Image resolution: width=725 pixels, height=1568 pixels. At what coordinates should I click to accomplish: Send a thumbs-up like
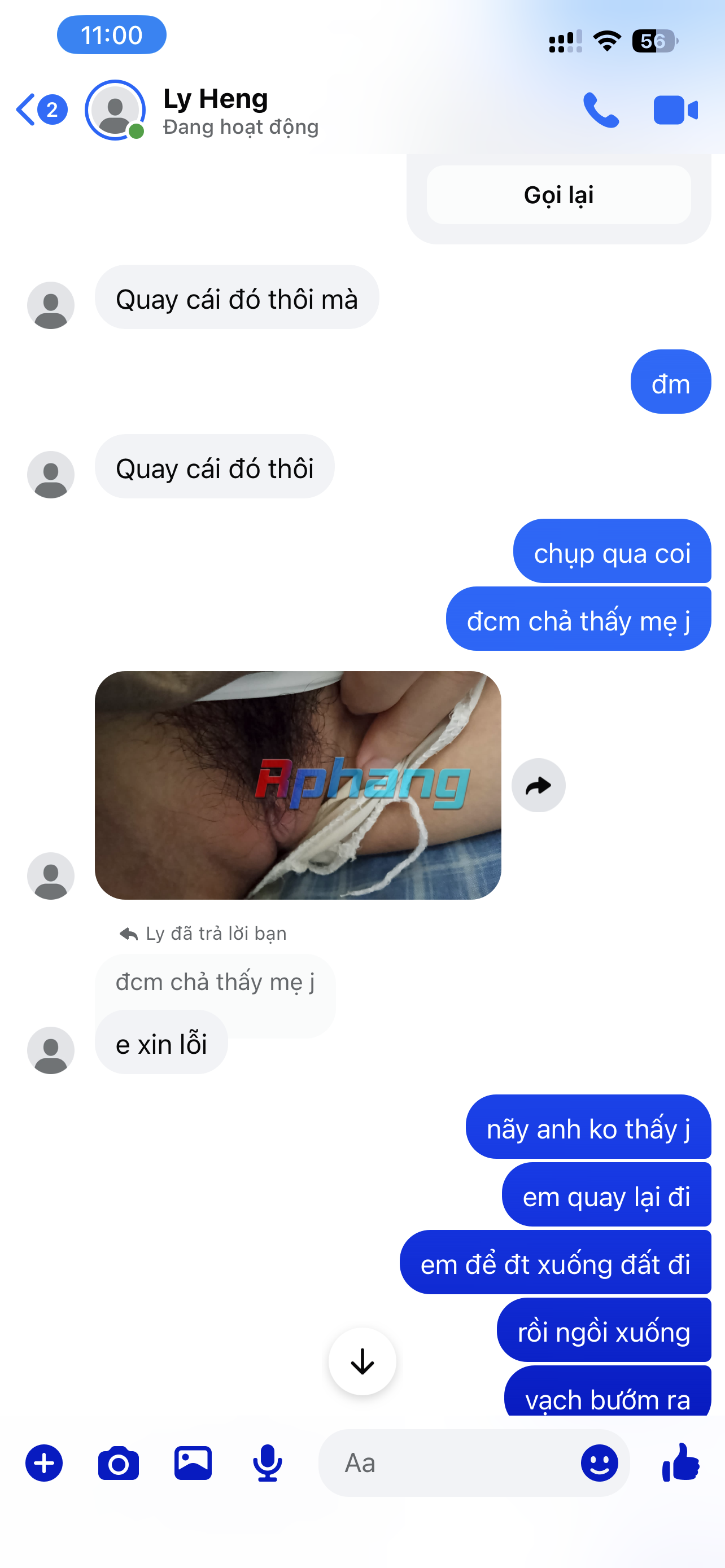pyautogui.click(x=680, y=1461)
